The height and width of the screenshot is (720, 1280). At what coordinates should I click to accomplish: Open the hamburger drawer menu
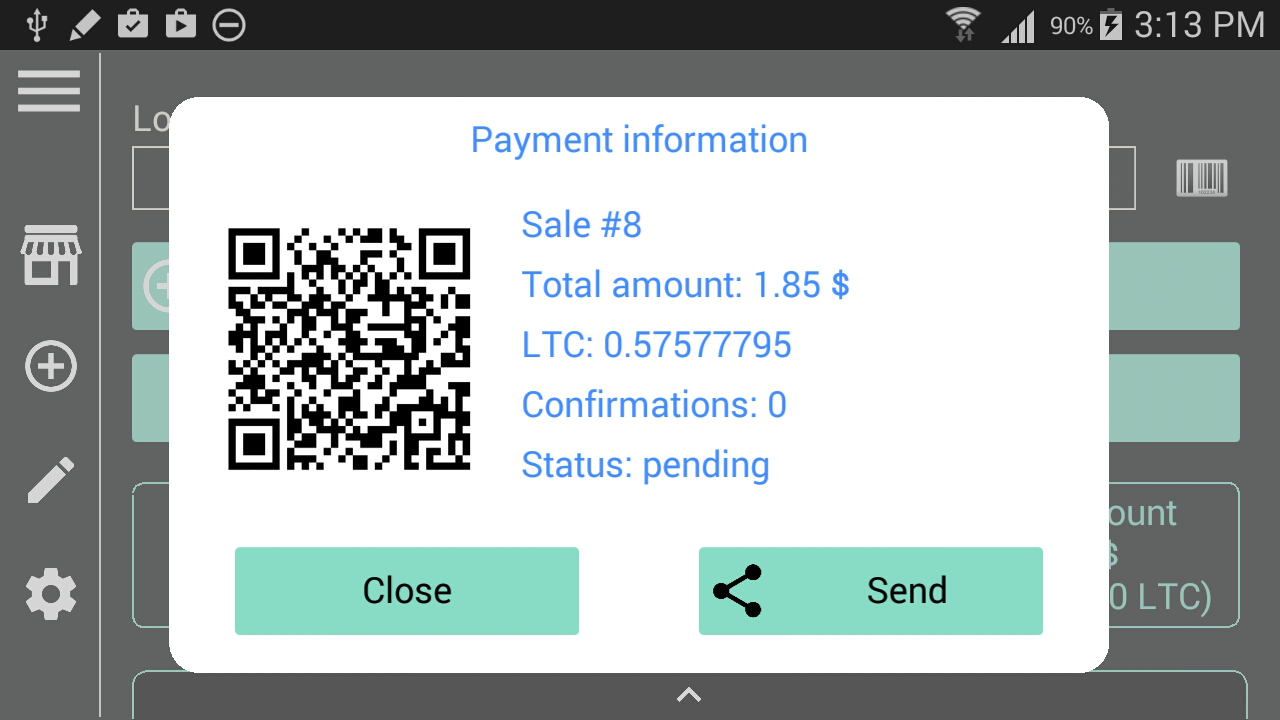pyautogui.click(x=49, y=92)
